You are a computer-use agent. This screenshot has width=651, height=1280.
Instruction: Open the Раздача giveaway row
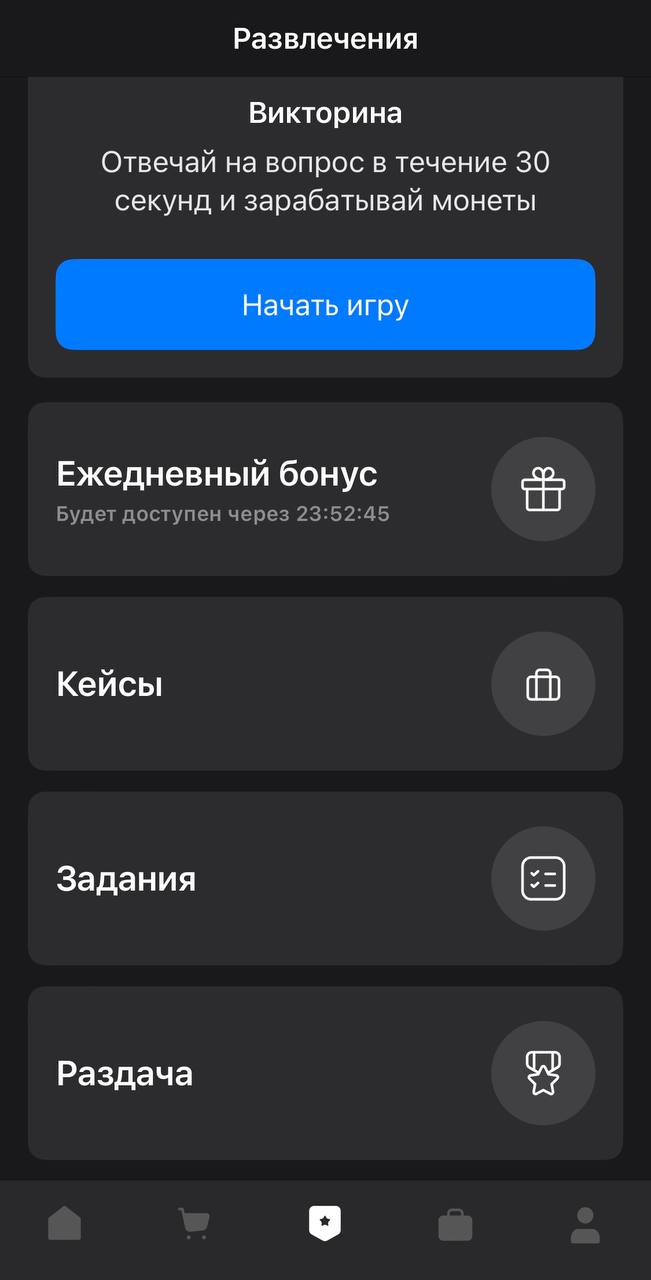pos(325,1073)
